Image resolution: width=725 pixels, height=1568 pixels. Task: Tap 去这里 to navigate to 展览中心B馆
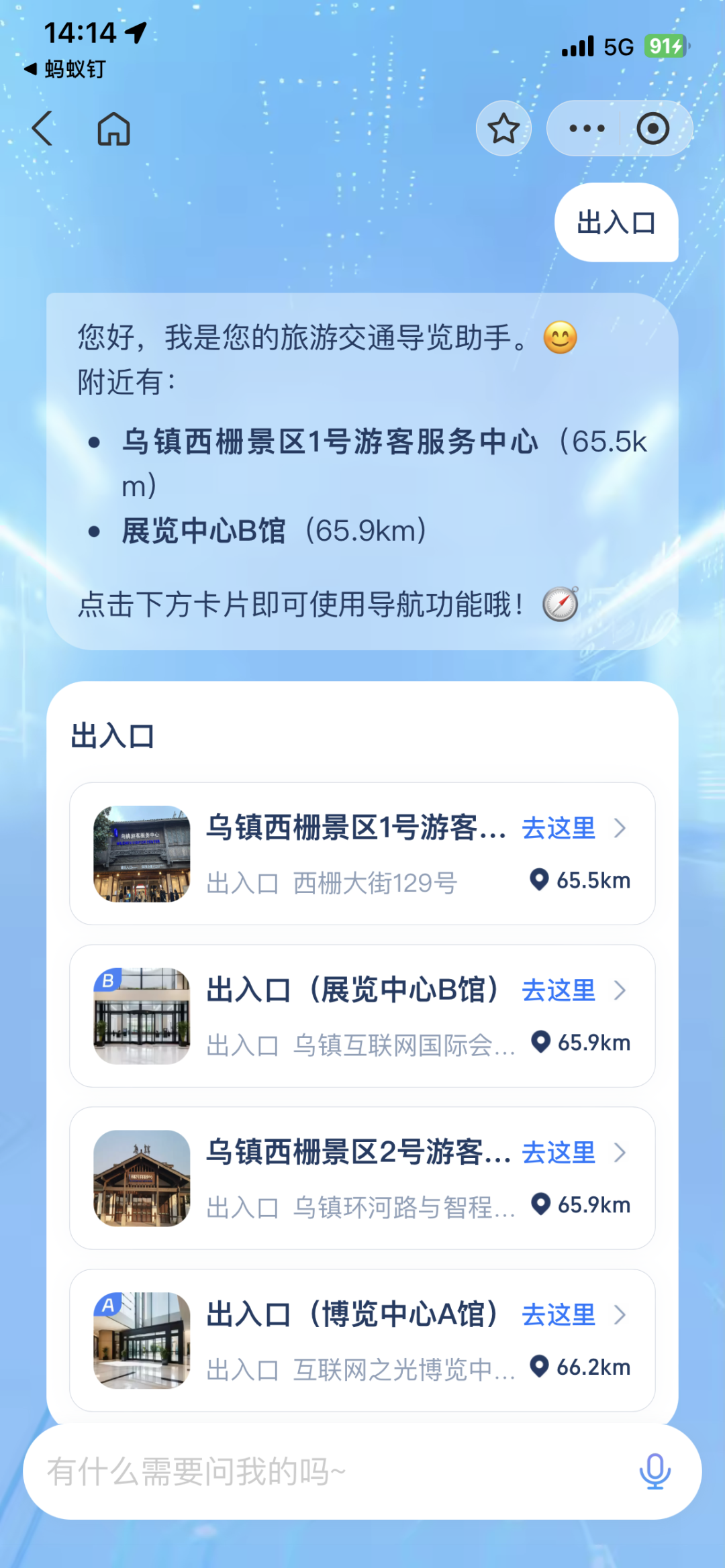click(559, 990)
